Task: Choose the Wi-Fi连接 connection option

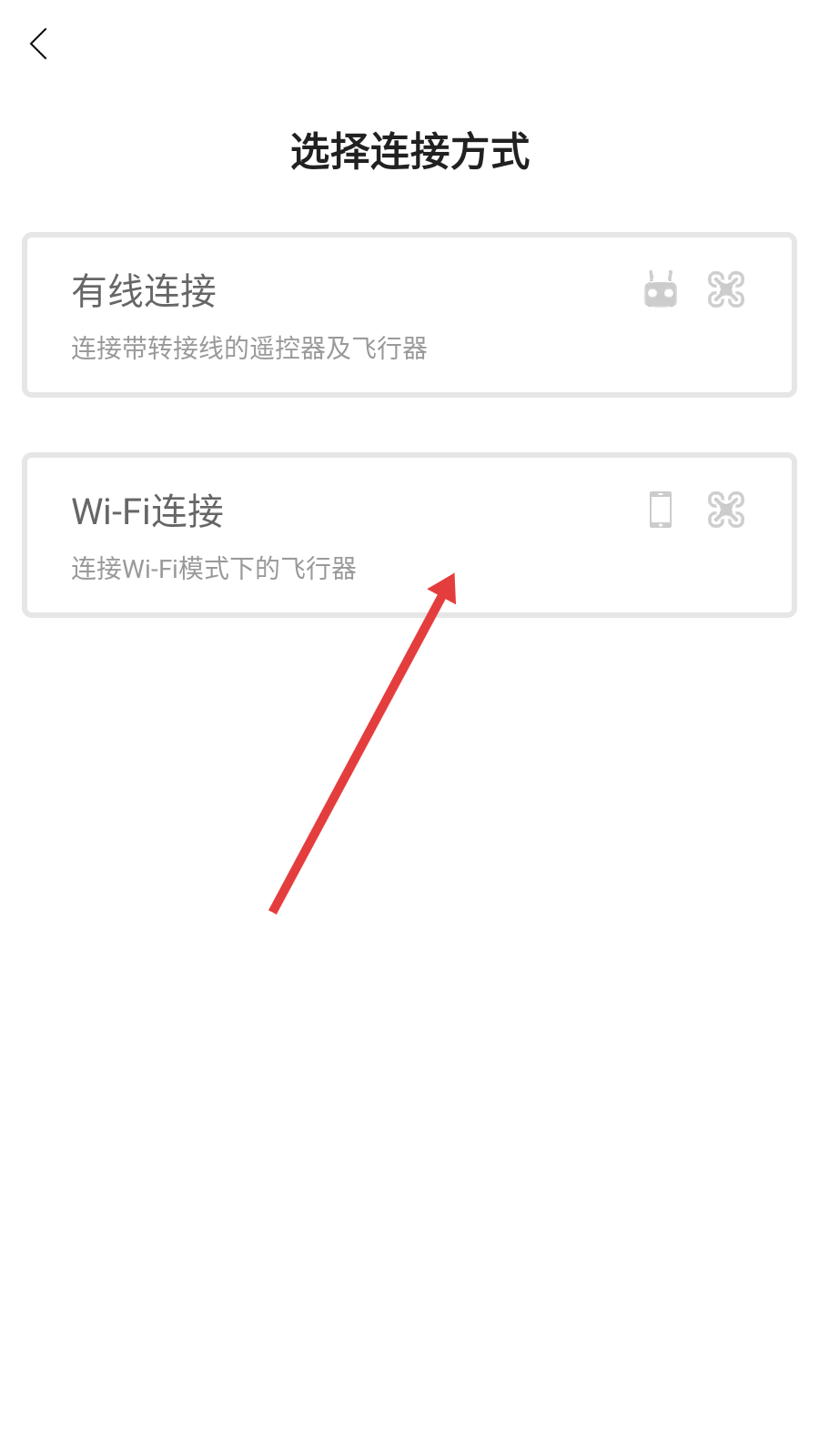Action: coord(409,535)
